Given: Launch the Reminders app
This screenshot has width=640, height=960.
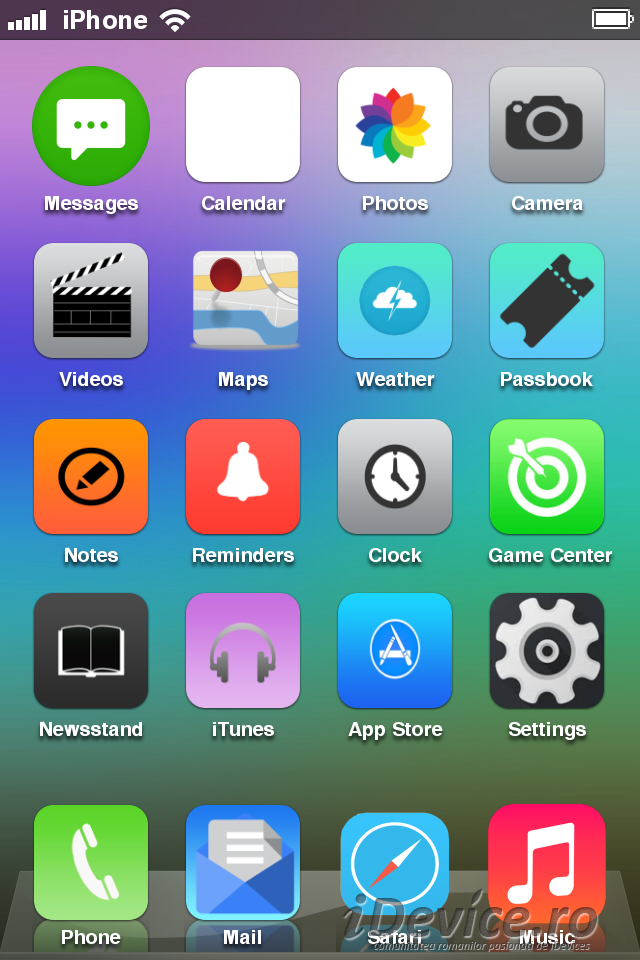Looking at the screenshot, I should (x=243, y=477).
